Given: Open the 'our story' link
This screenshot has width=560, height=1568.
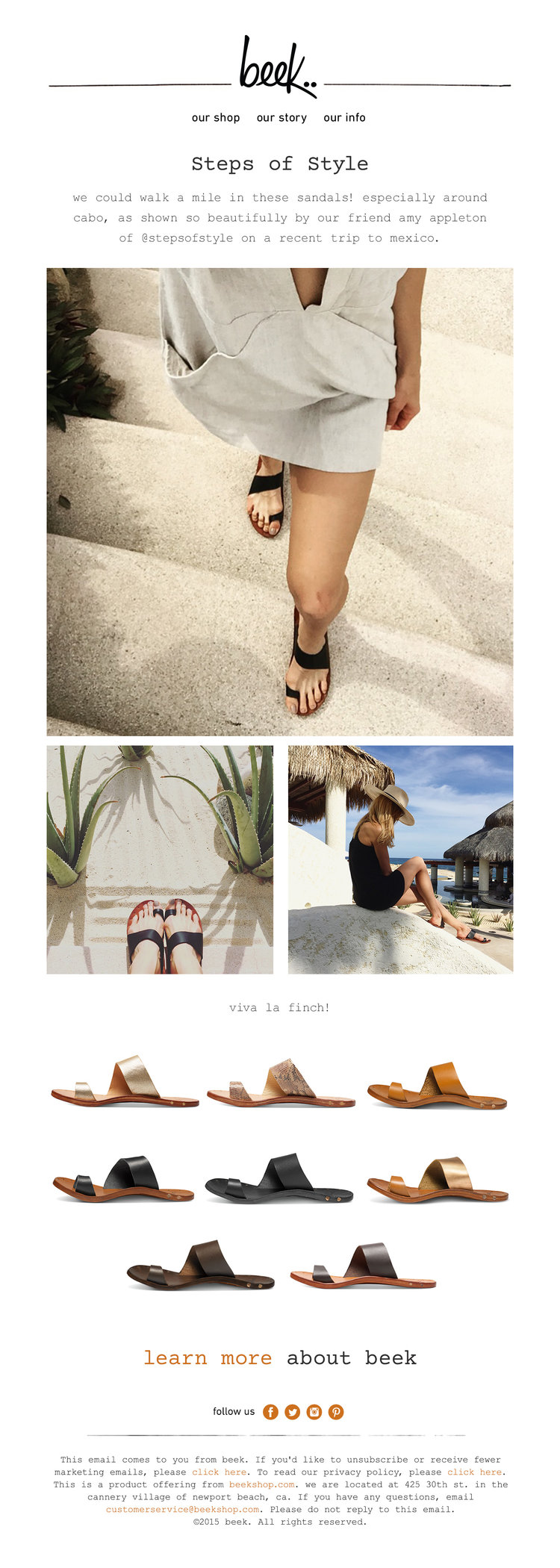Looking at the screenshot, I should coord(281,117).
